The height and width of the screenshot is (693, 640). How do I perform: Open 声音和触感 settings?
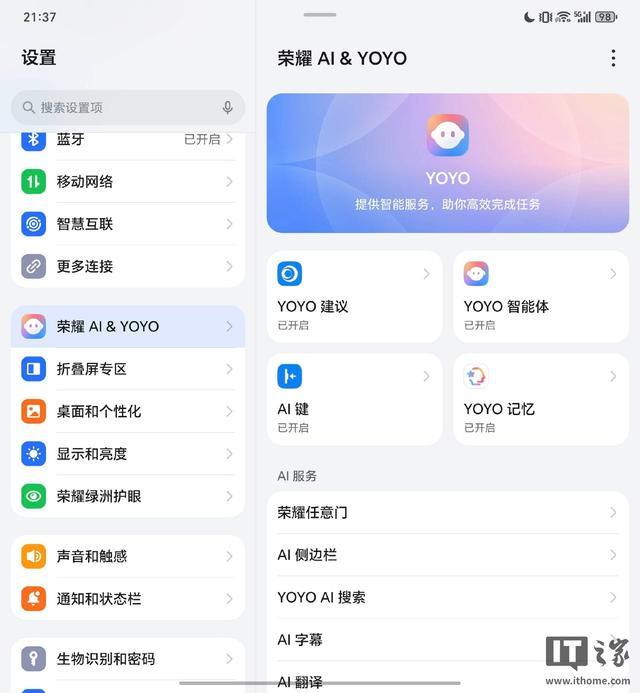pos(128,556)
